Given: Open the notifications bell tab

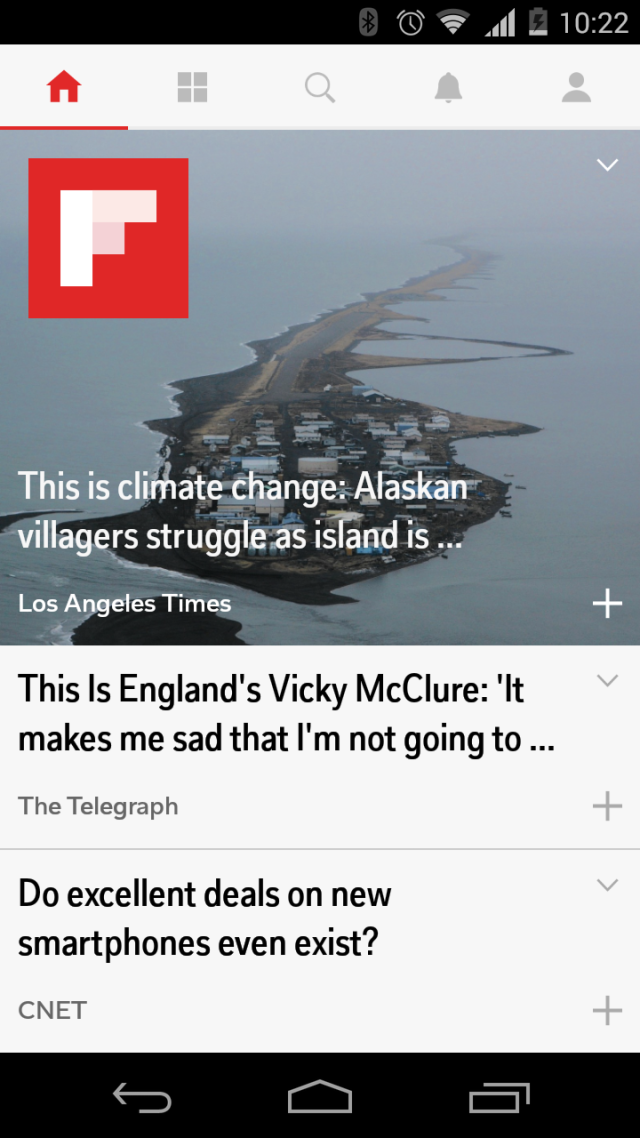Looking at the screenshot, I should (x=448, y=88).
